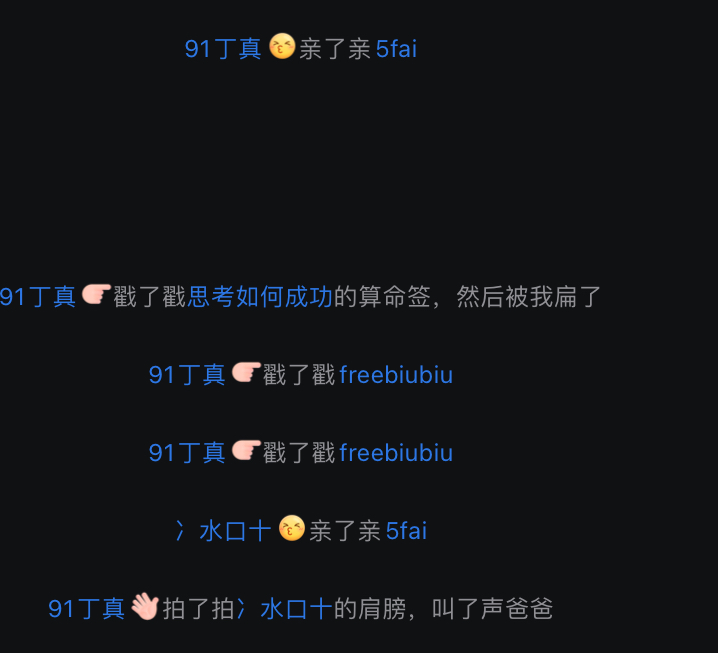Tap 91丁真 in the shoulder-pat message
This screenshot has width=718, height=653.
(87, 609)
